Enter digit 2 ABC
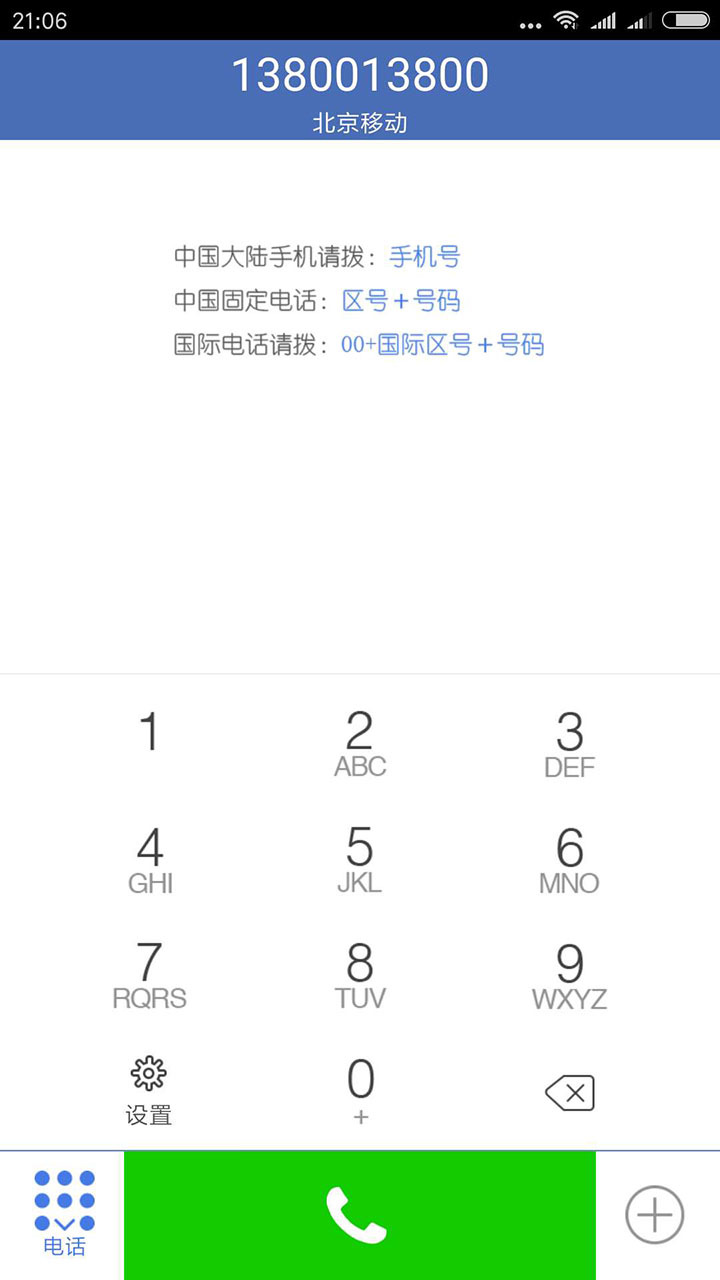This screenshot has width=720, height=1280. click(360, 744)
